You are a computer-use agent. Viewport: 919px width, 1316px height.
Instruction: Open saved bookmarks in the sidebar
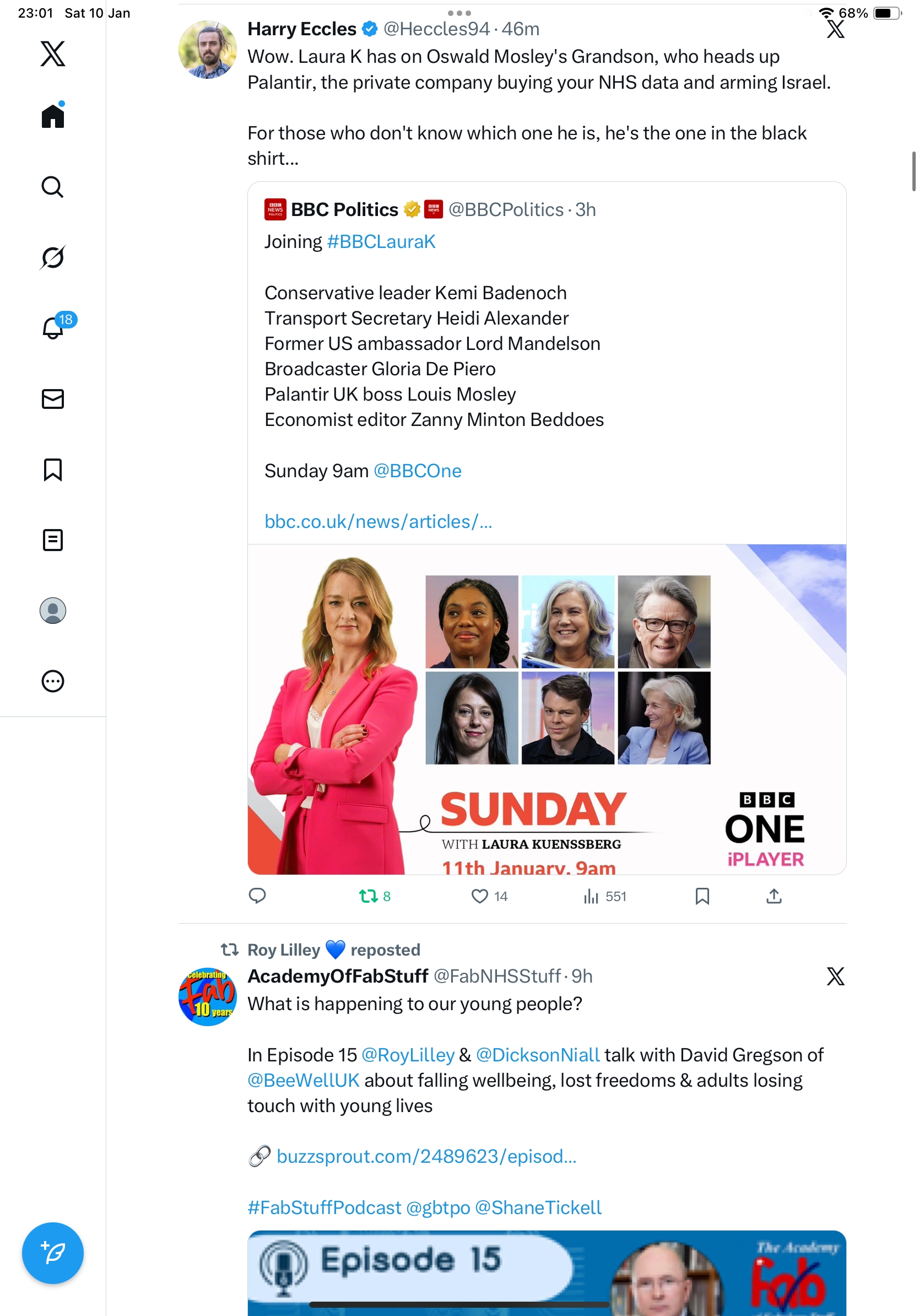[53, 470]
